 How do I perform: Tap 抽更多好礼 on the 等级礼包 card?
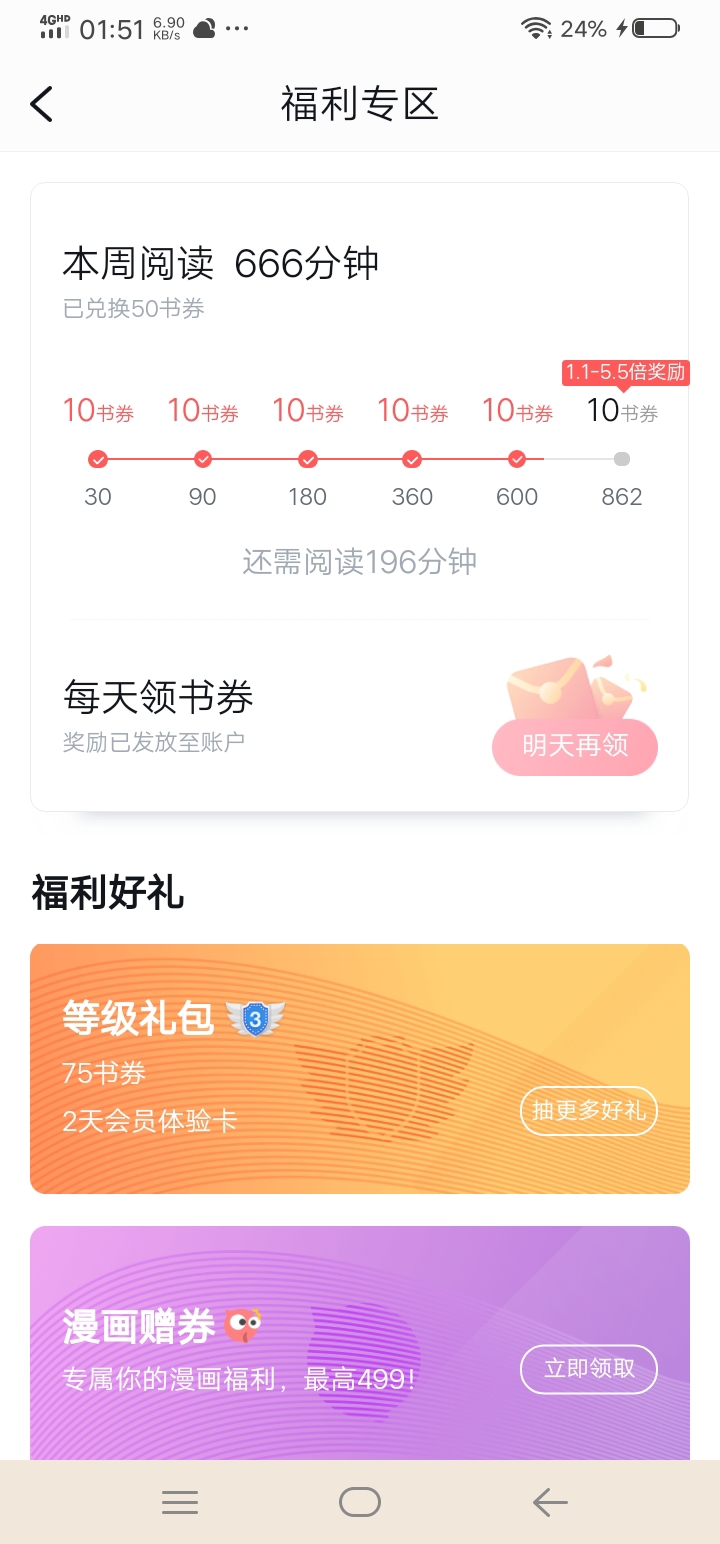(x=588, y=1110)
